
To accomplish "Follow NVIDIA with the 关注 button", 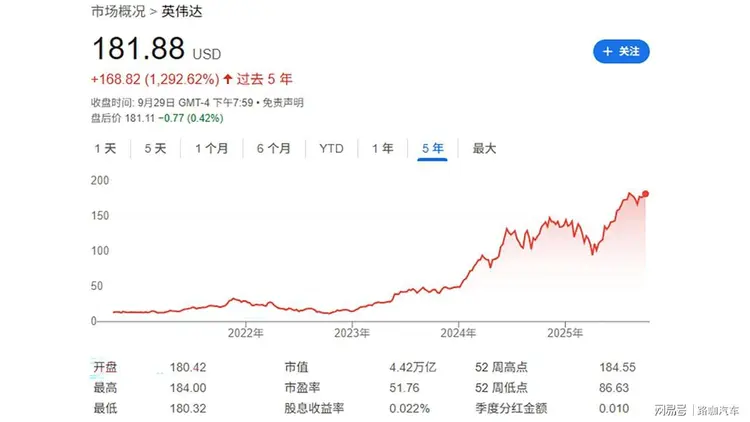I will pos(621,50).
